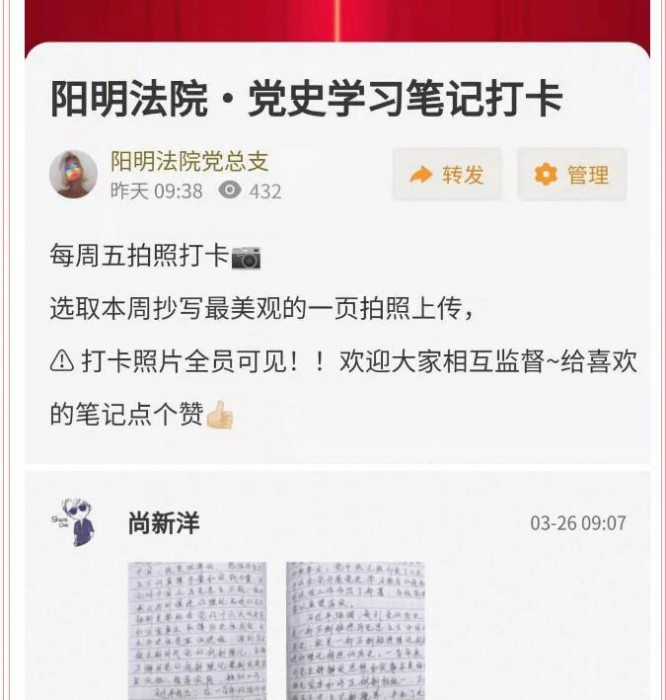
Task: Tap the 转发 share button
Action: [x=447, y=175]
